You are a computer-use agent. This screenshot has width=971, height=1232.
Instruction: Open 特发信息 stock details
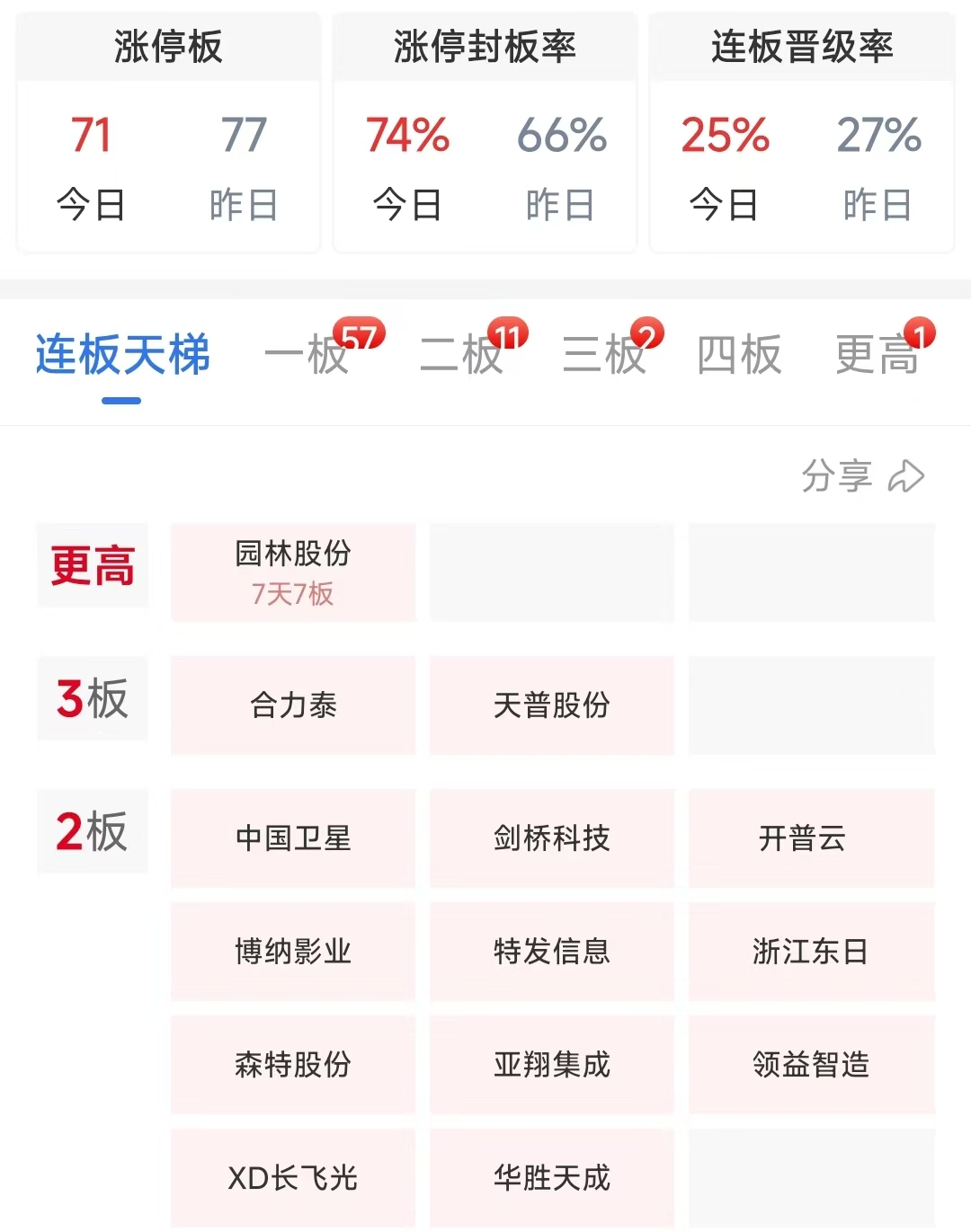point(552,952)
